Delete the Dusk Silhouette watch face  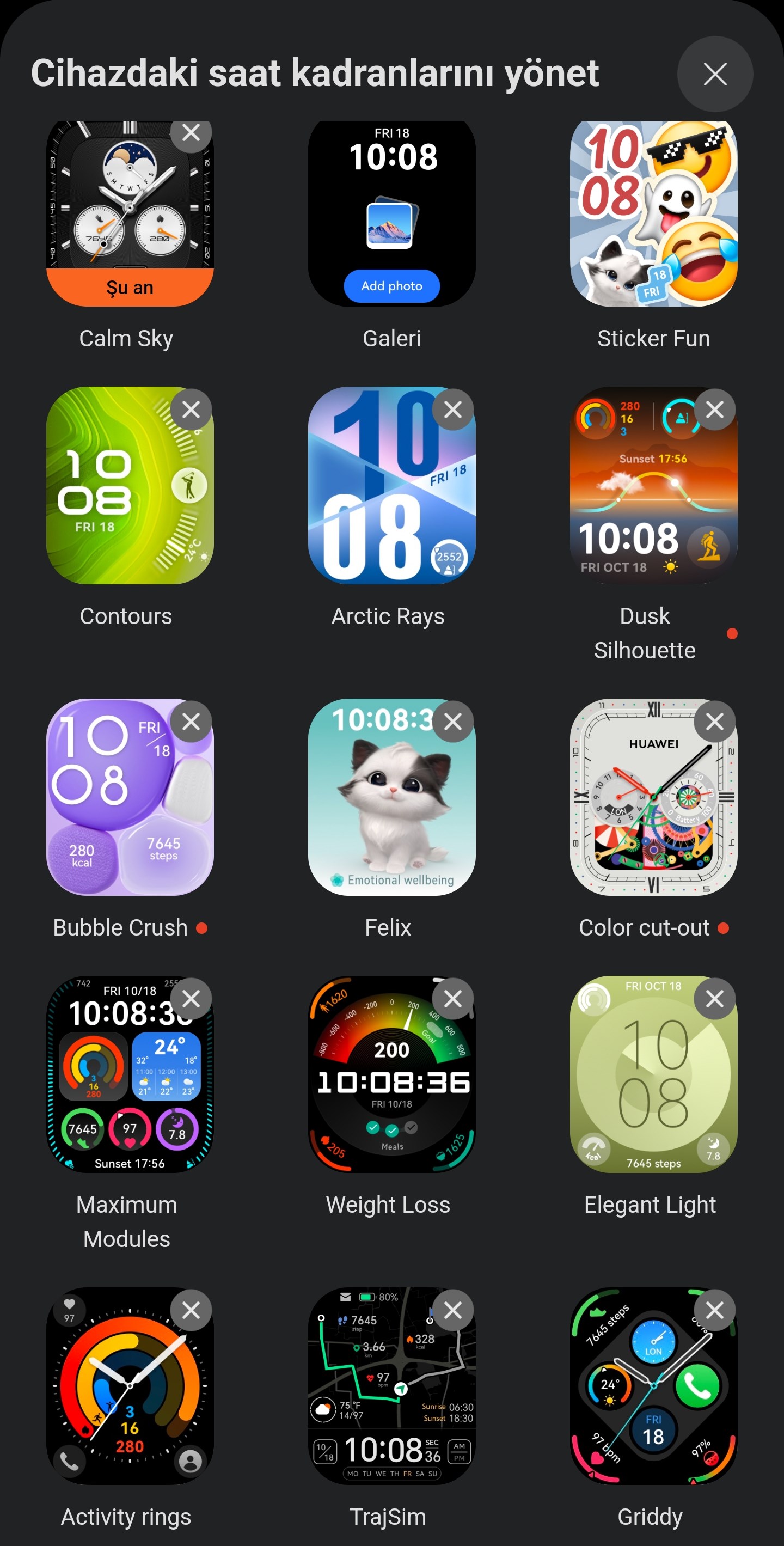pos(714,410)
